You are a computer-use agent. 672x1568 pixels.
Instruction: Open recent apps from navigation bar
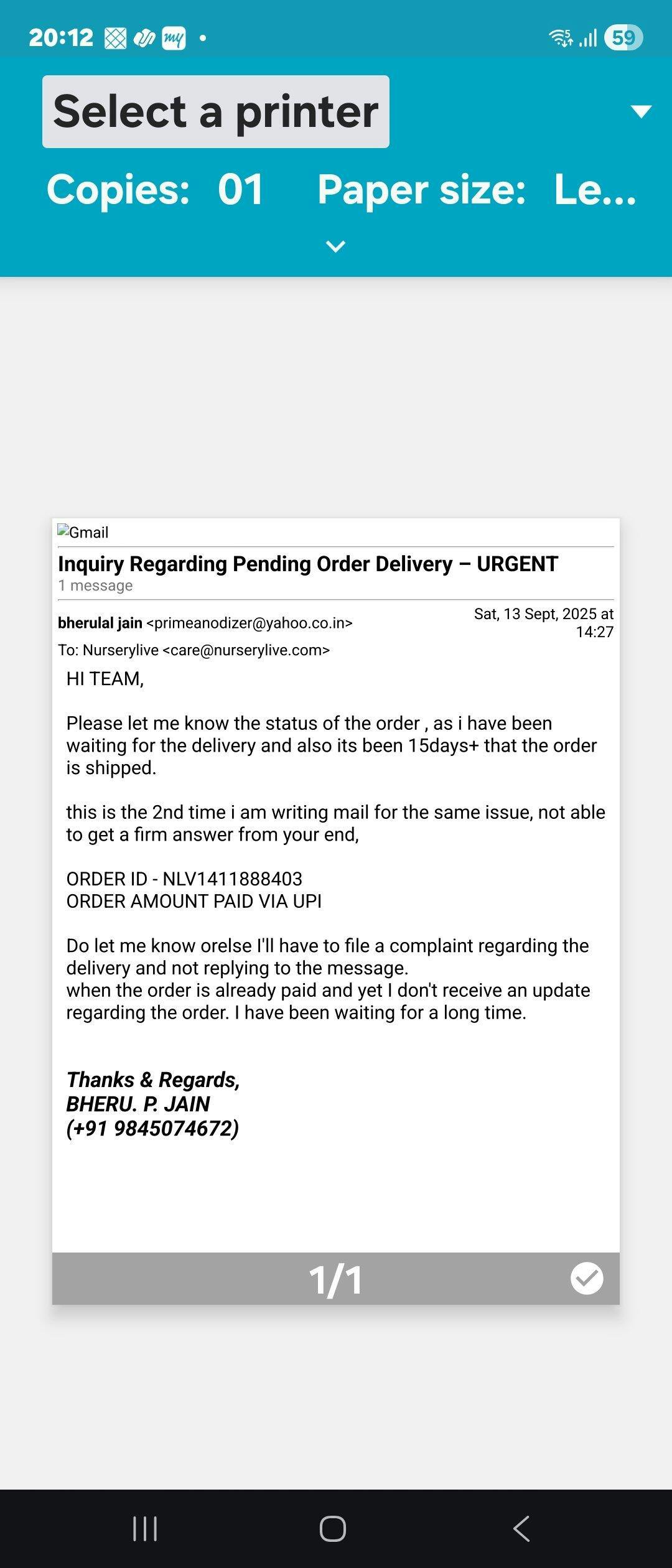145,1529
